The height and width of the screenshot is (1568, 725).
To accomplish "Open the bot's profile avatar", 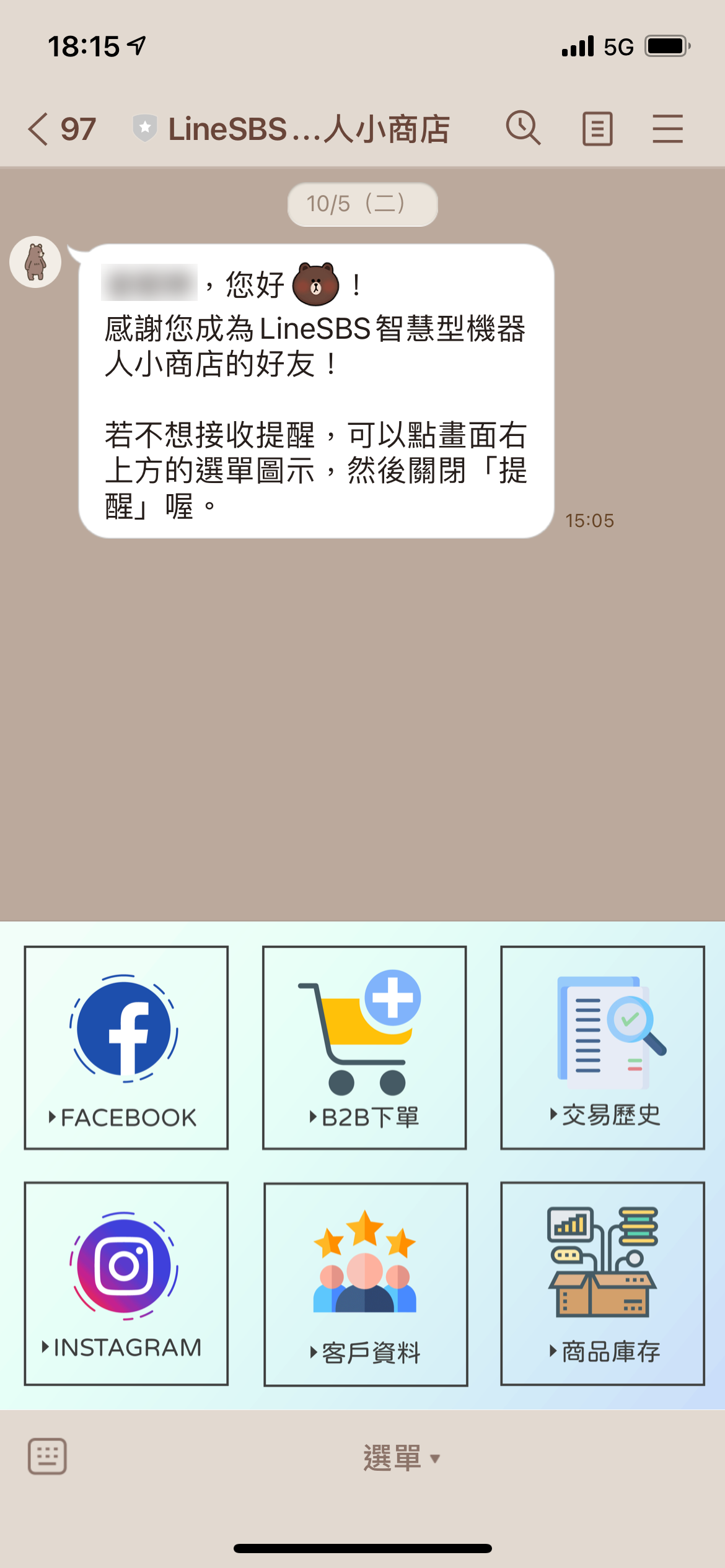I will [35, 262].
